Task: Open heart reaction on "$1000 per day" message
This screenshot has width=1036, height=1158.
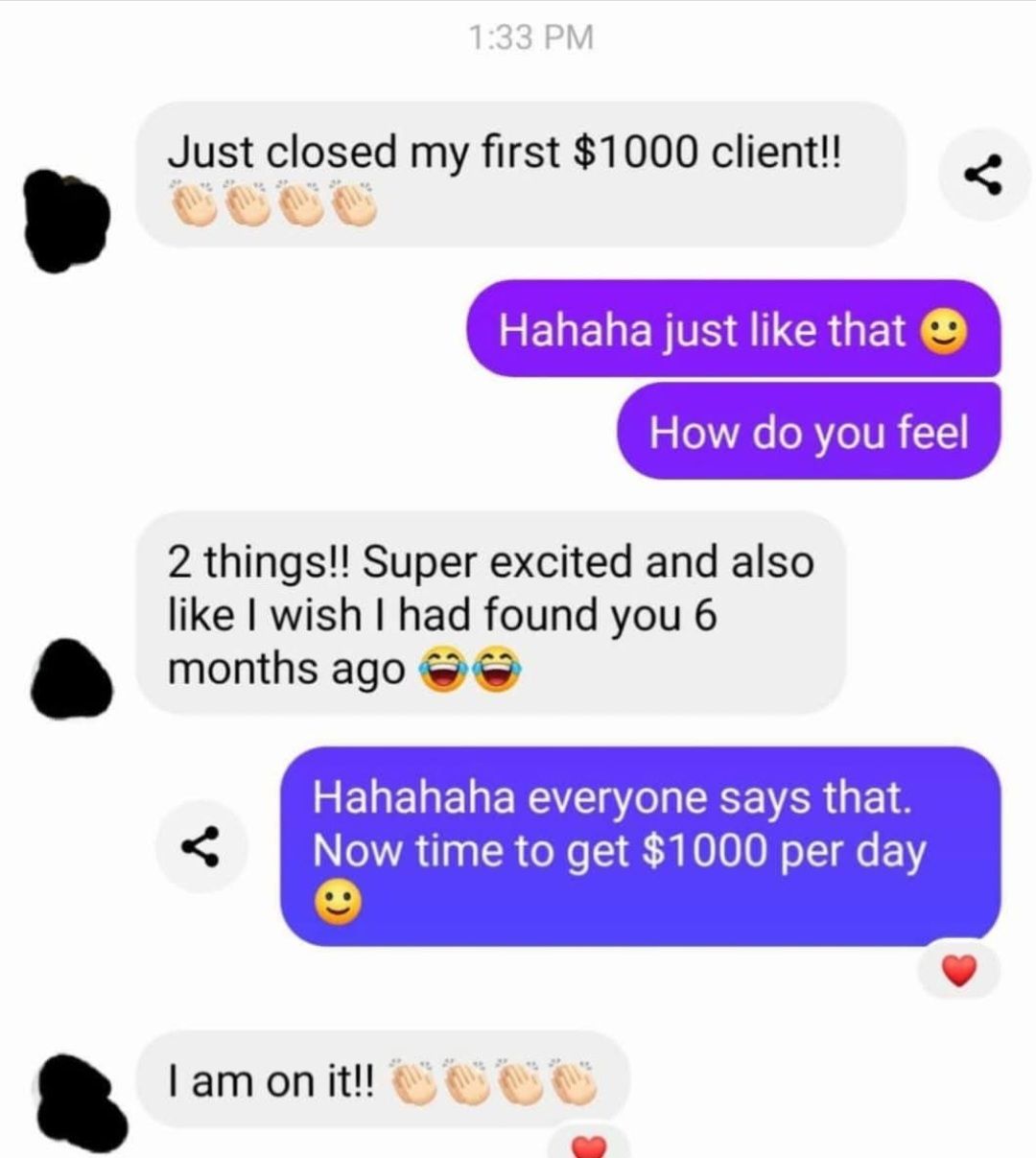Action: point(957,971)
